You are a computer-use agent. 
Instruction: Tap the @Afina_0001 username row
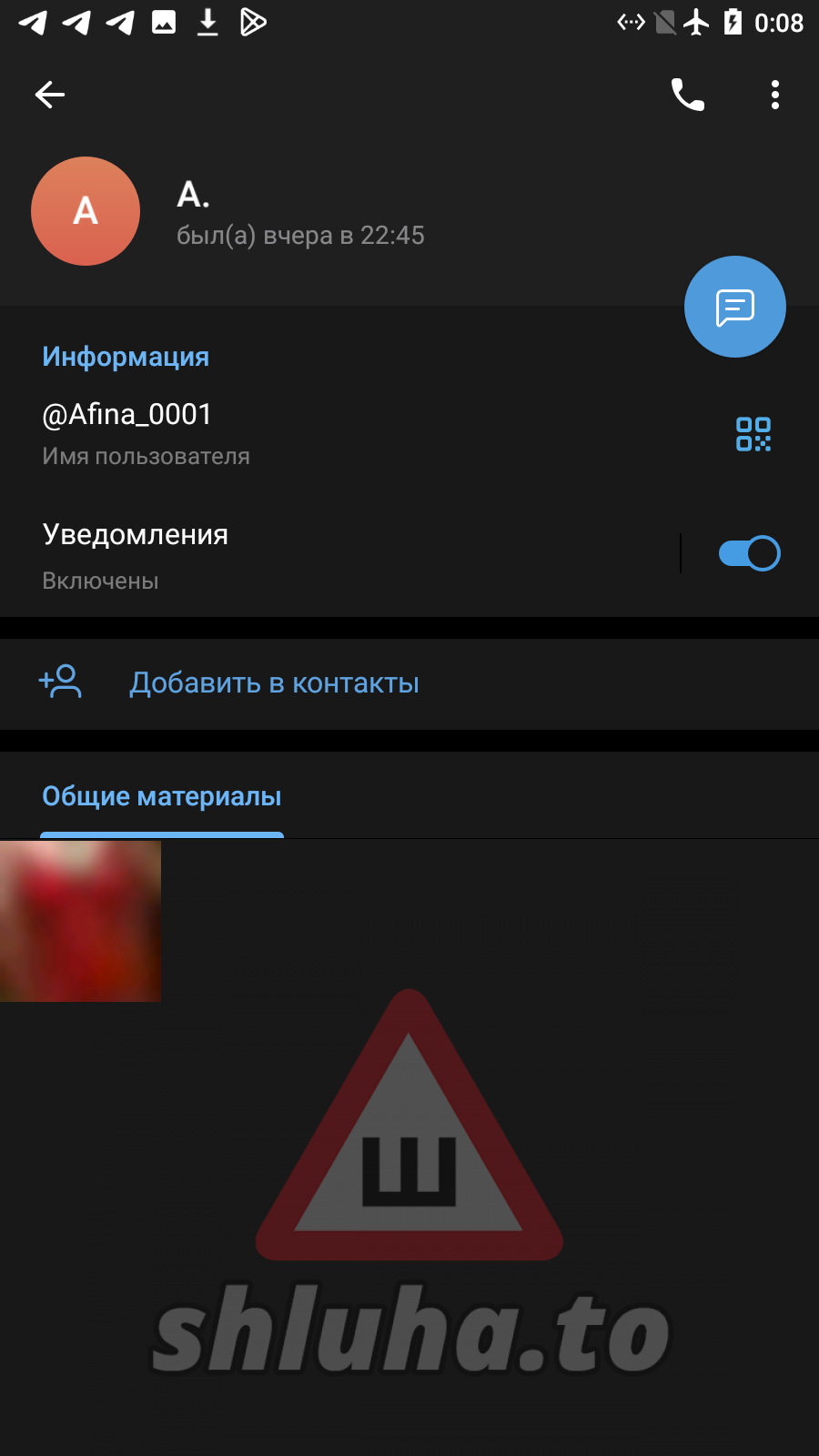[x=273, y=433]
